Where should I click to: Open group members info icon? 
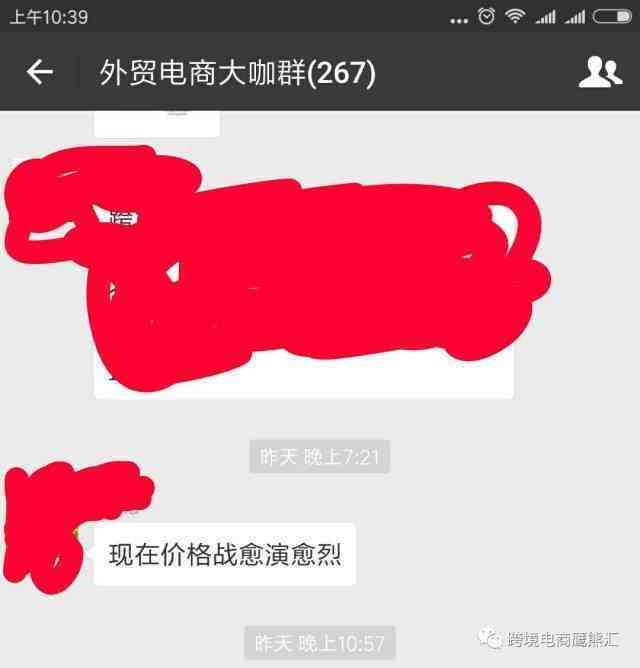600,72
